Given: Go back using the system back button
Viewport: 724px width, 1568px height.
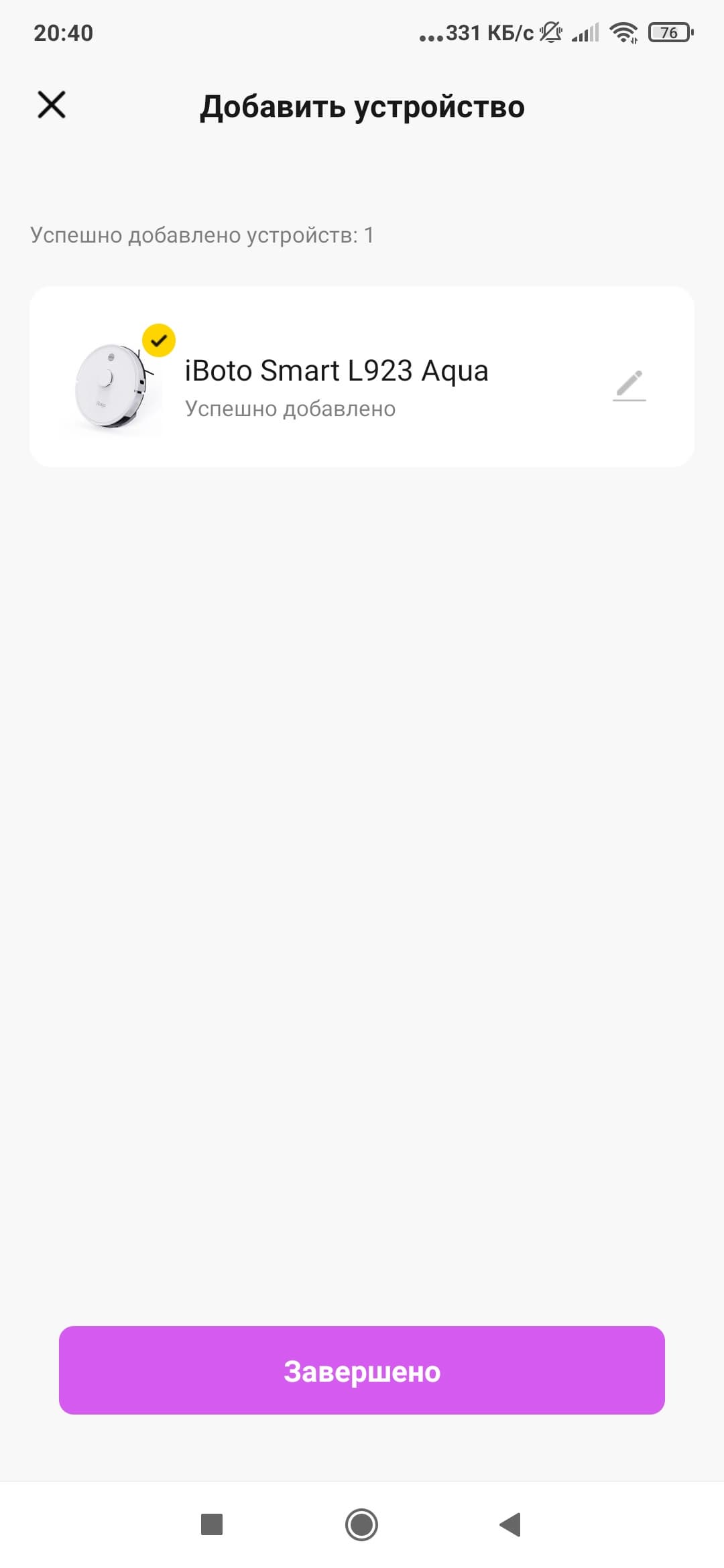Looking at the screenshot, I should 511,1524.
